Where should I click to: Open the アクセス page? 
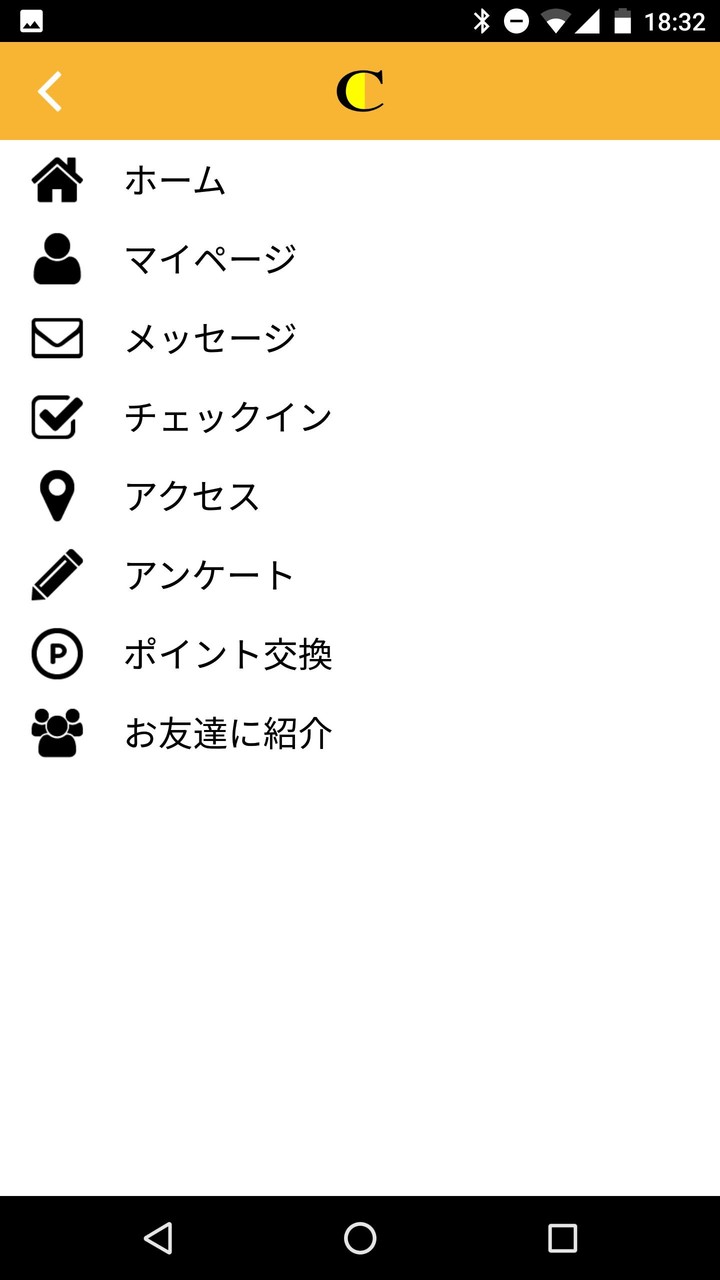pos(192,495)
